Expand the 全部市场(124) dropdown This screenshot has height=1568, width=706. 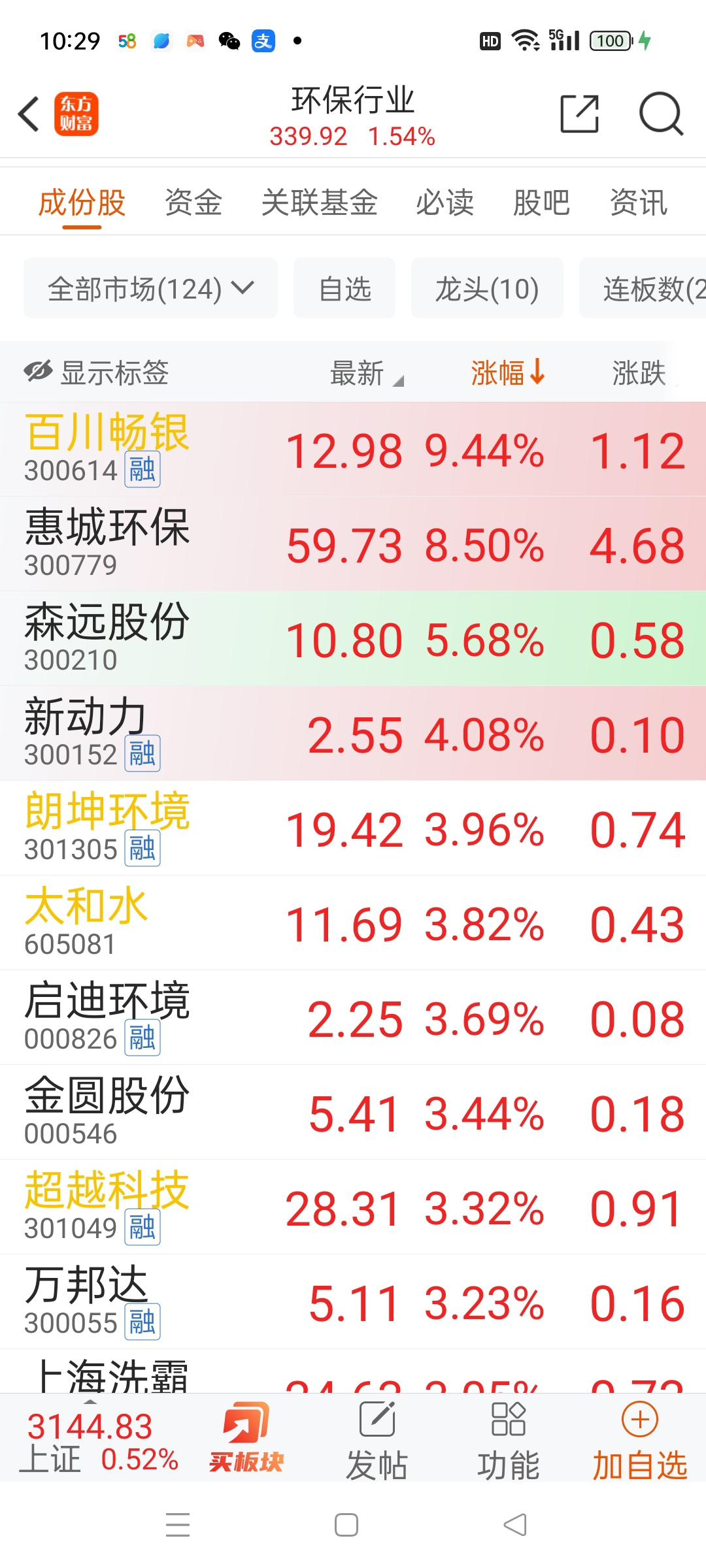[x=151, y=288]
